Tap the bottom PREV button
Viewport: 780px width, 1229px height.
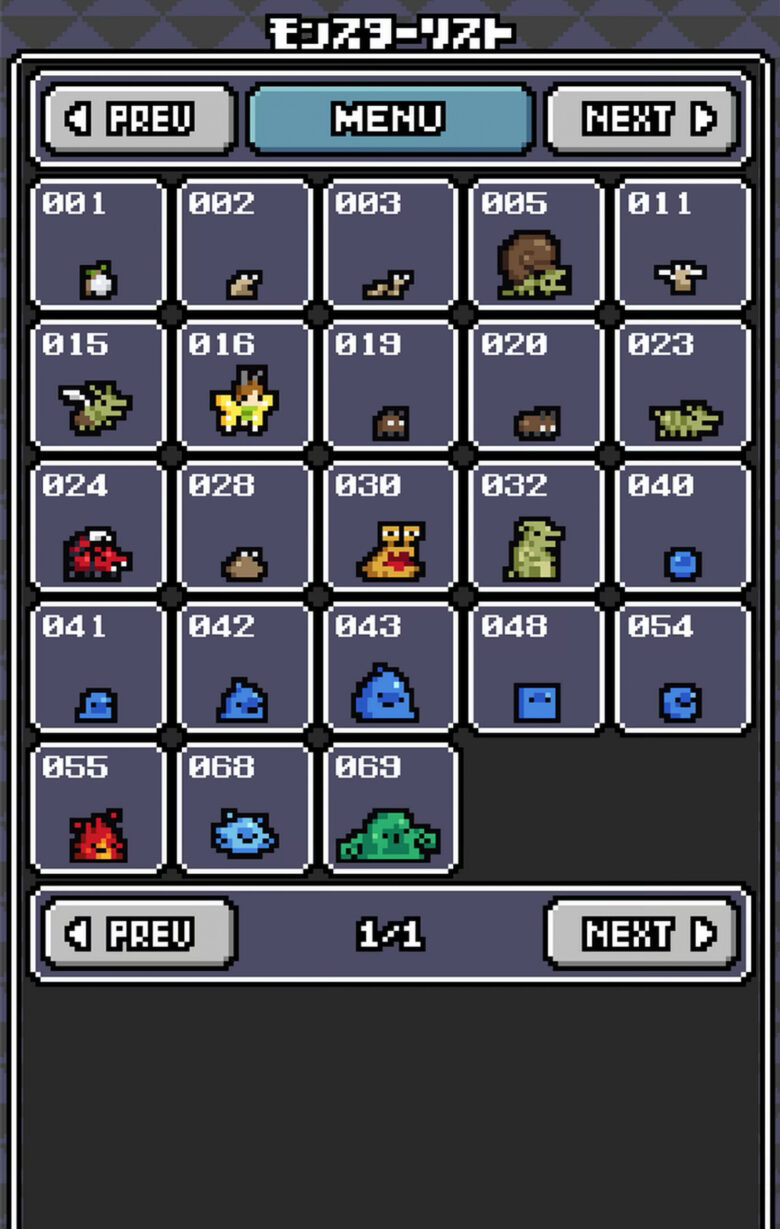[139, 934]
